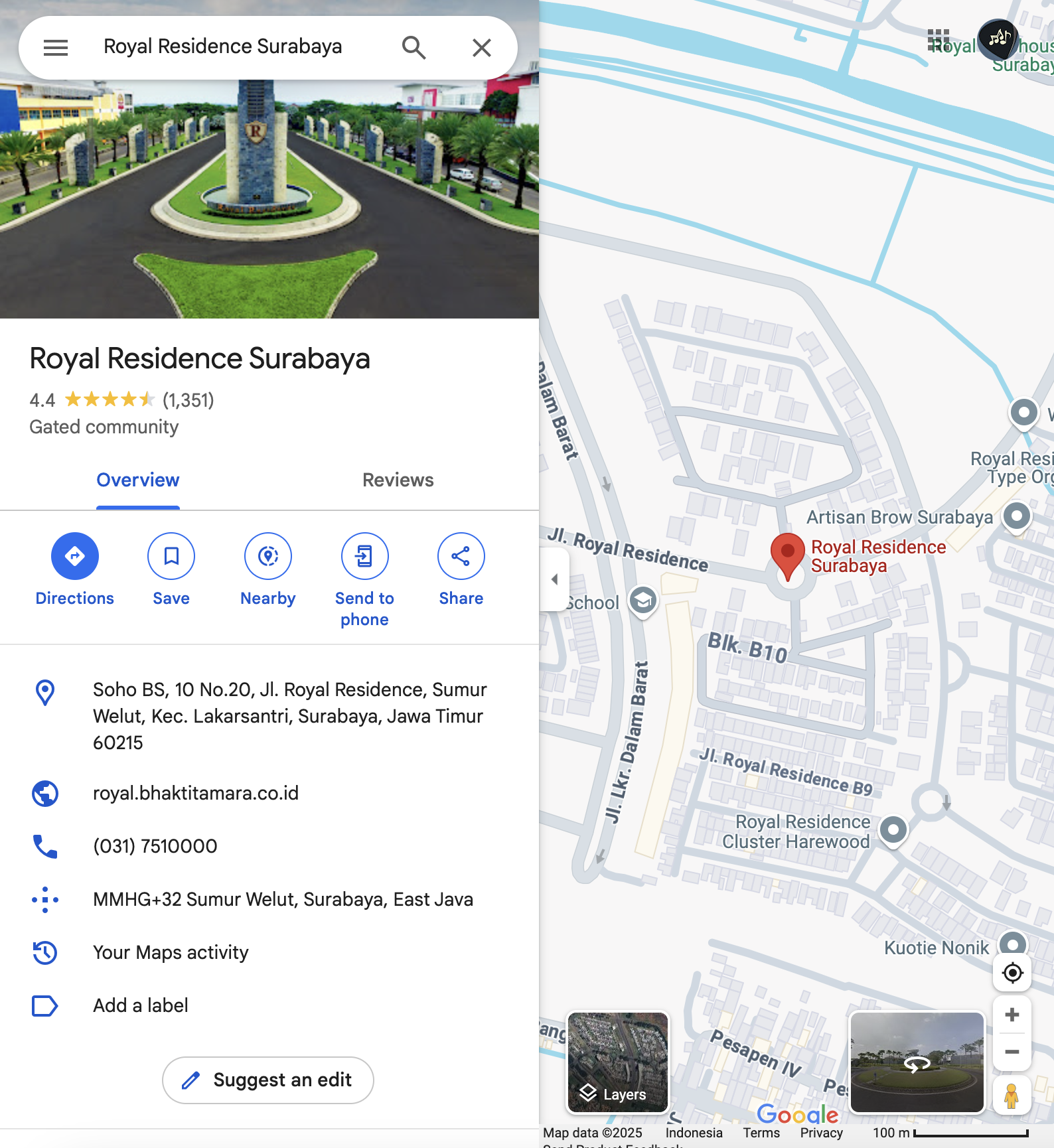The height and width of the screenshot is (1148, 1054).
Task: Open the Layers map selector
Action: [x=617, y=1062]
